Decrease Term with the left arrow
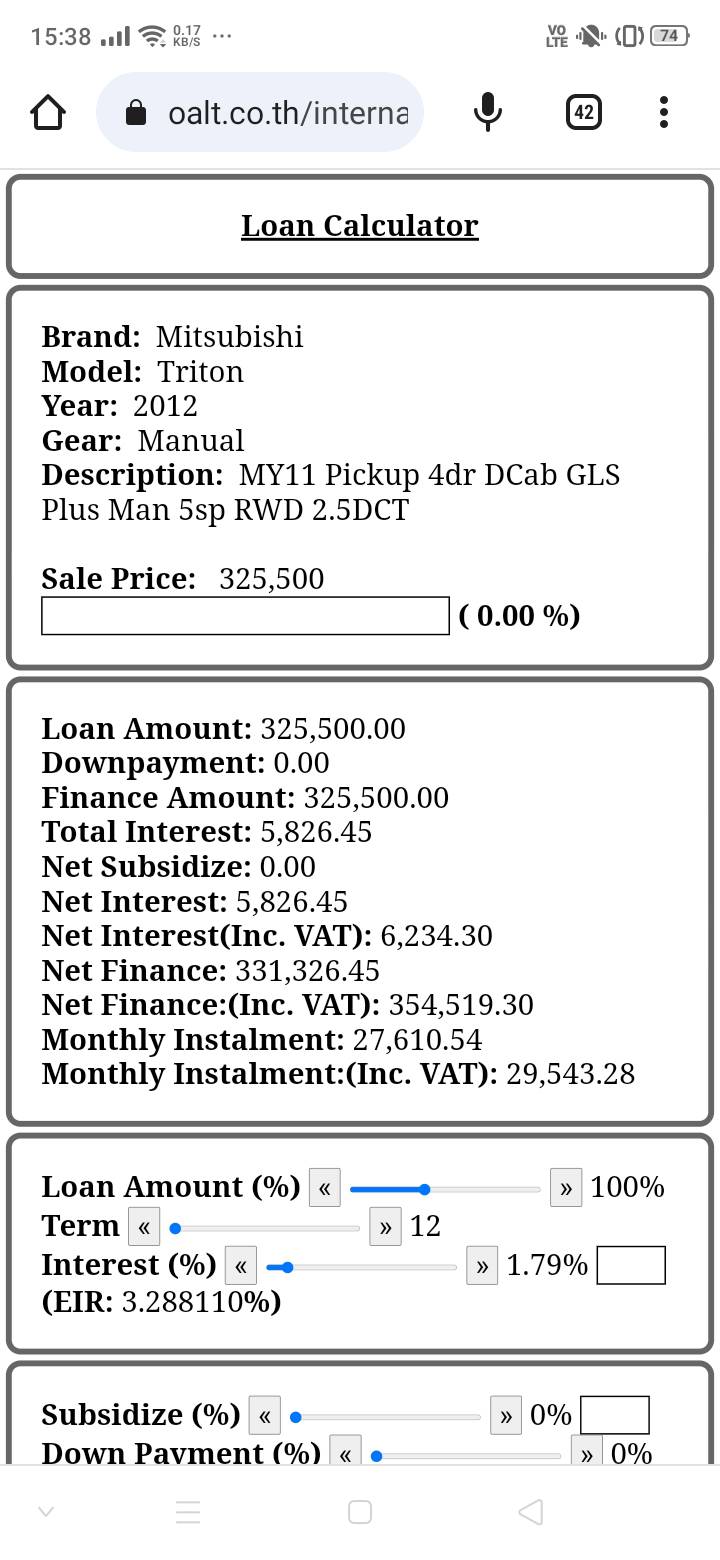This screenshot has width=720, height=1560. point(144,1227)
